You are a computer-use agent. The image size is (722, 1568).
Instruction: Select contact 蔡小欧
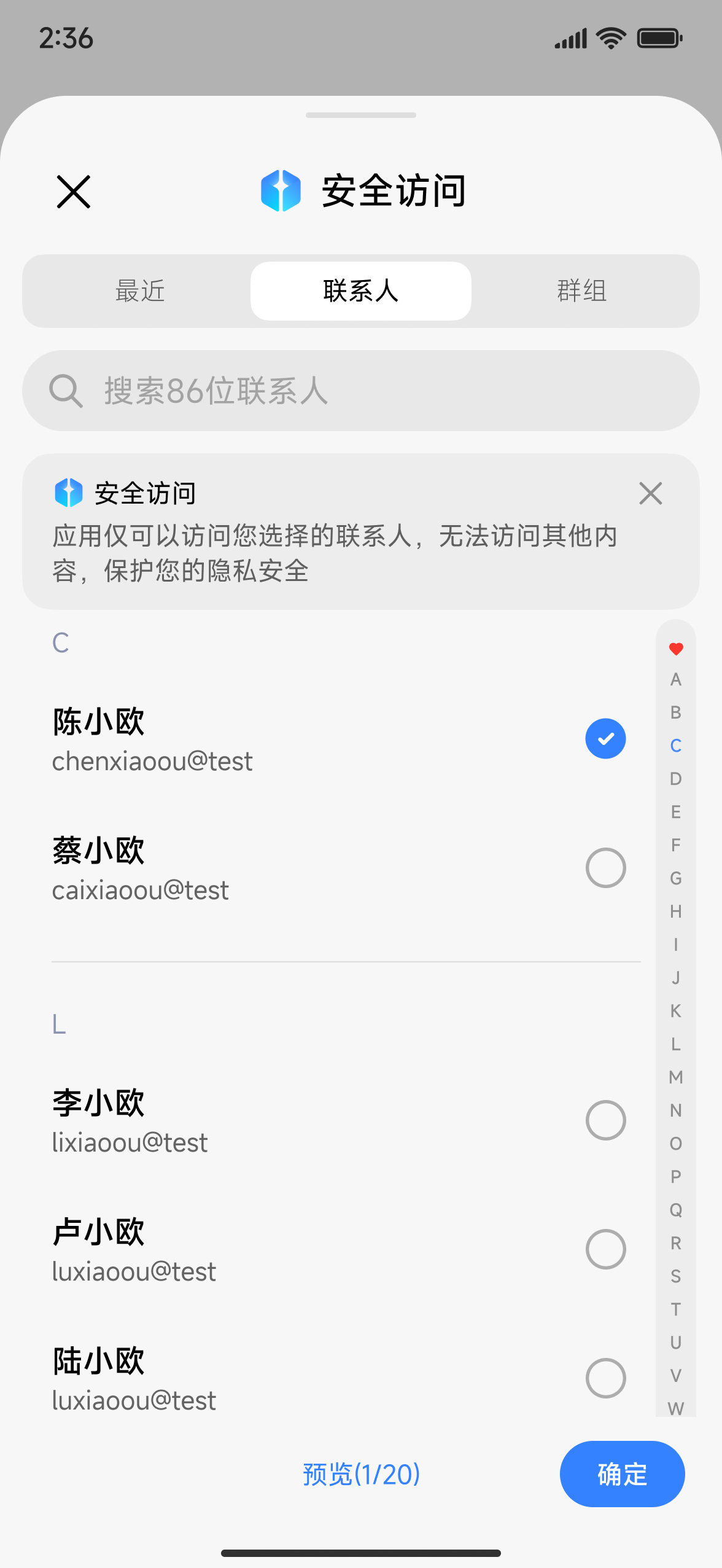click(x=605, y=868)
